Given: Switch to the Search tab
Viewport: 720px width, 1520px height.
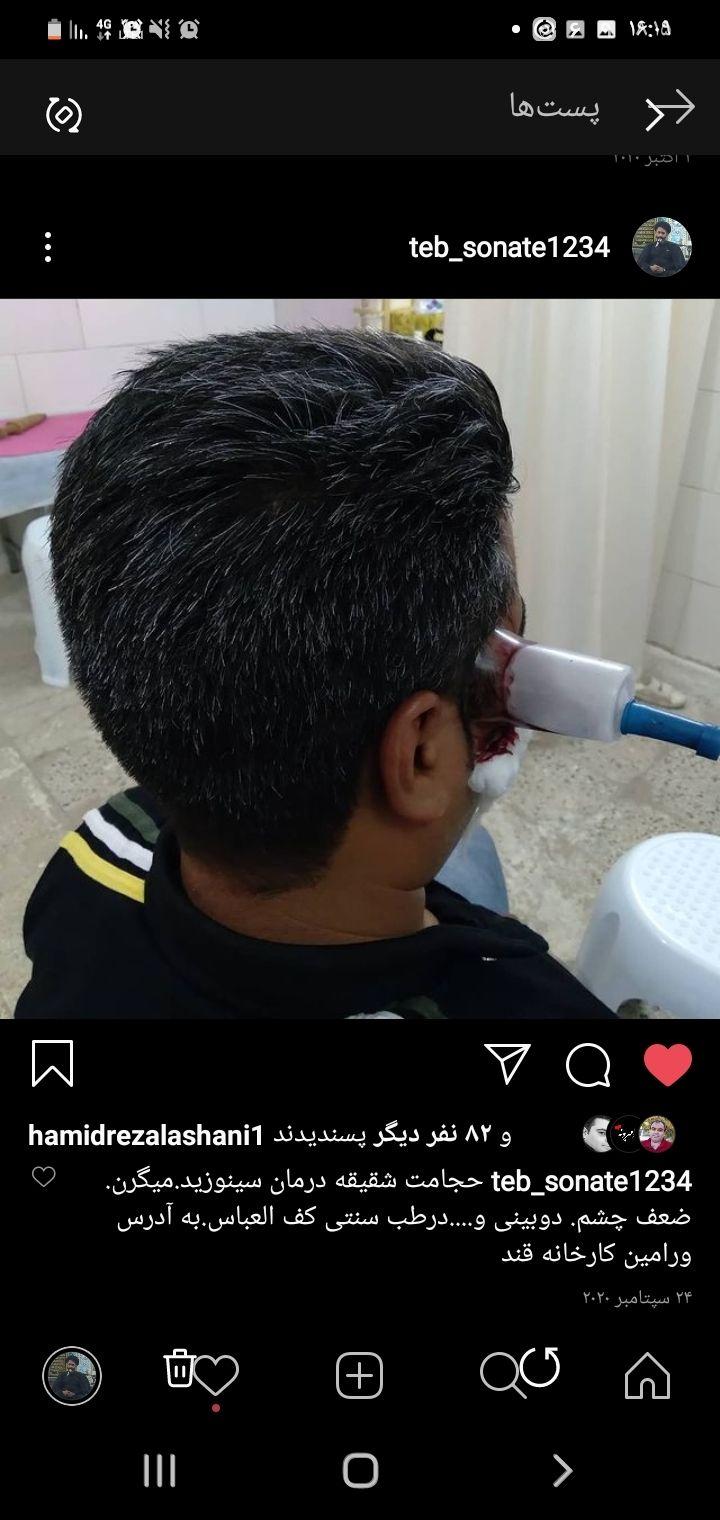Looking at the screenshot, I should tap(500, 1375).
